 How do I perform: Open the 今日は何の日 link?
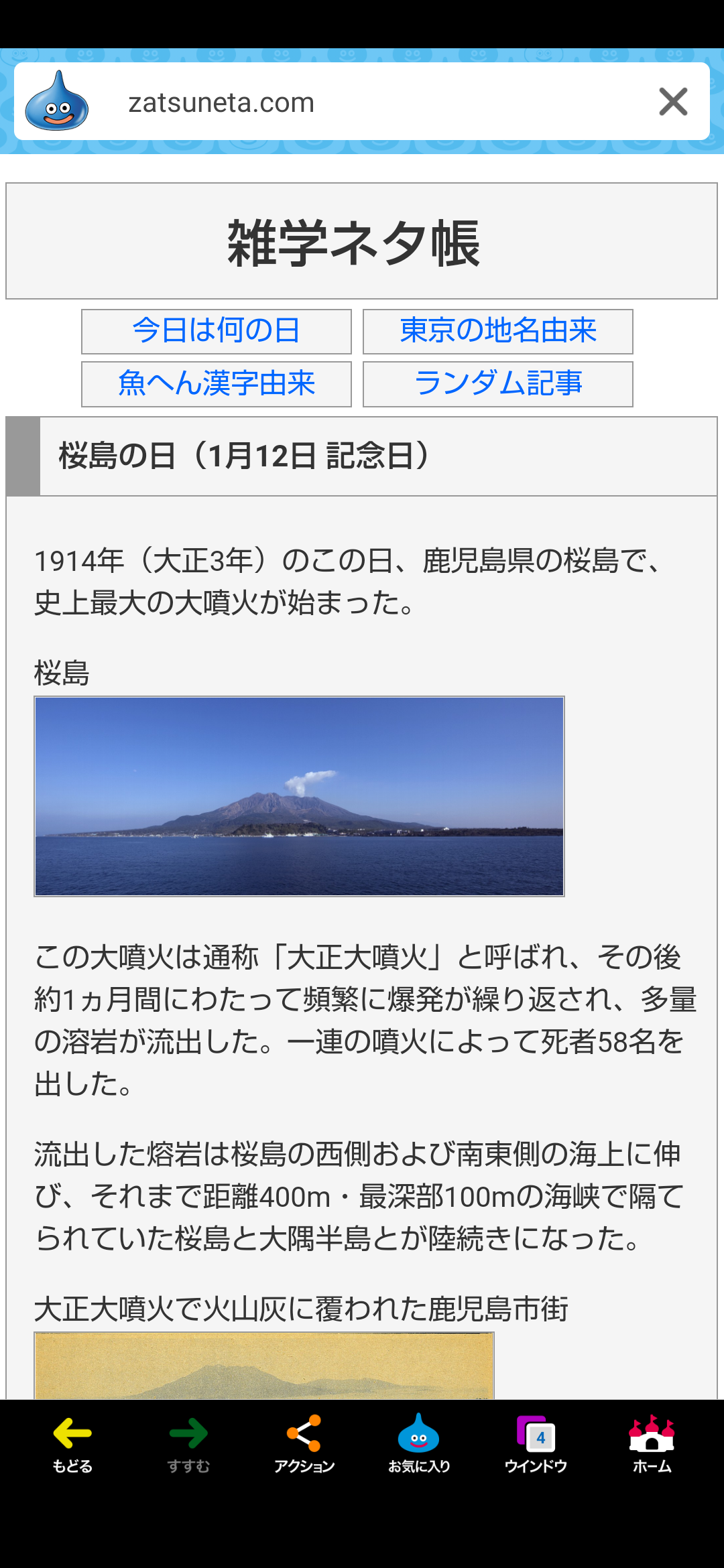tap(217, 331)
